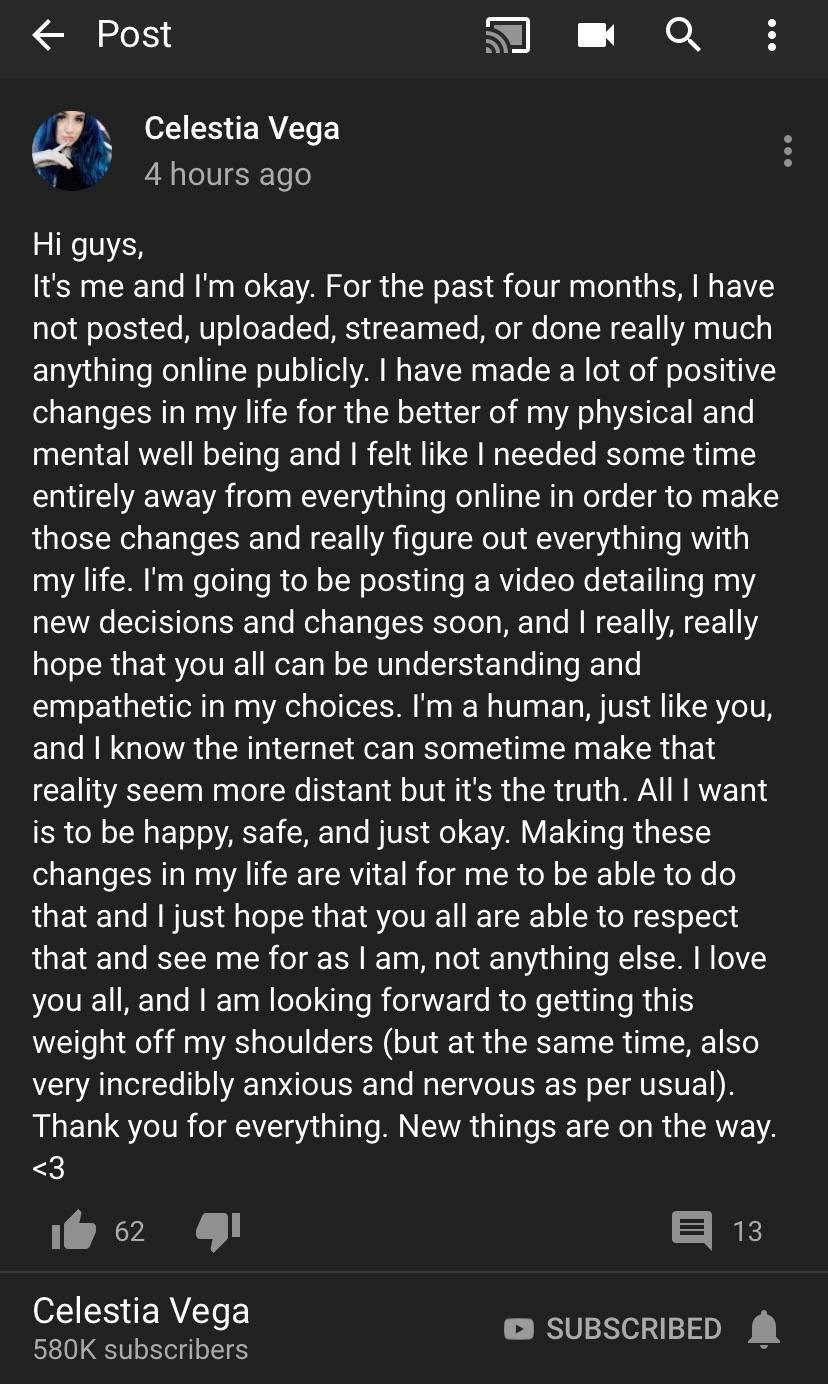Viewport: 828px width, 1384px height.
Task: Open the cast to device icon
Action: 507,36
